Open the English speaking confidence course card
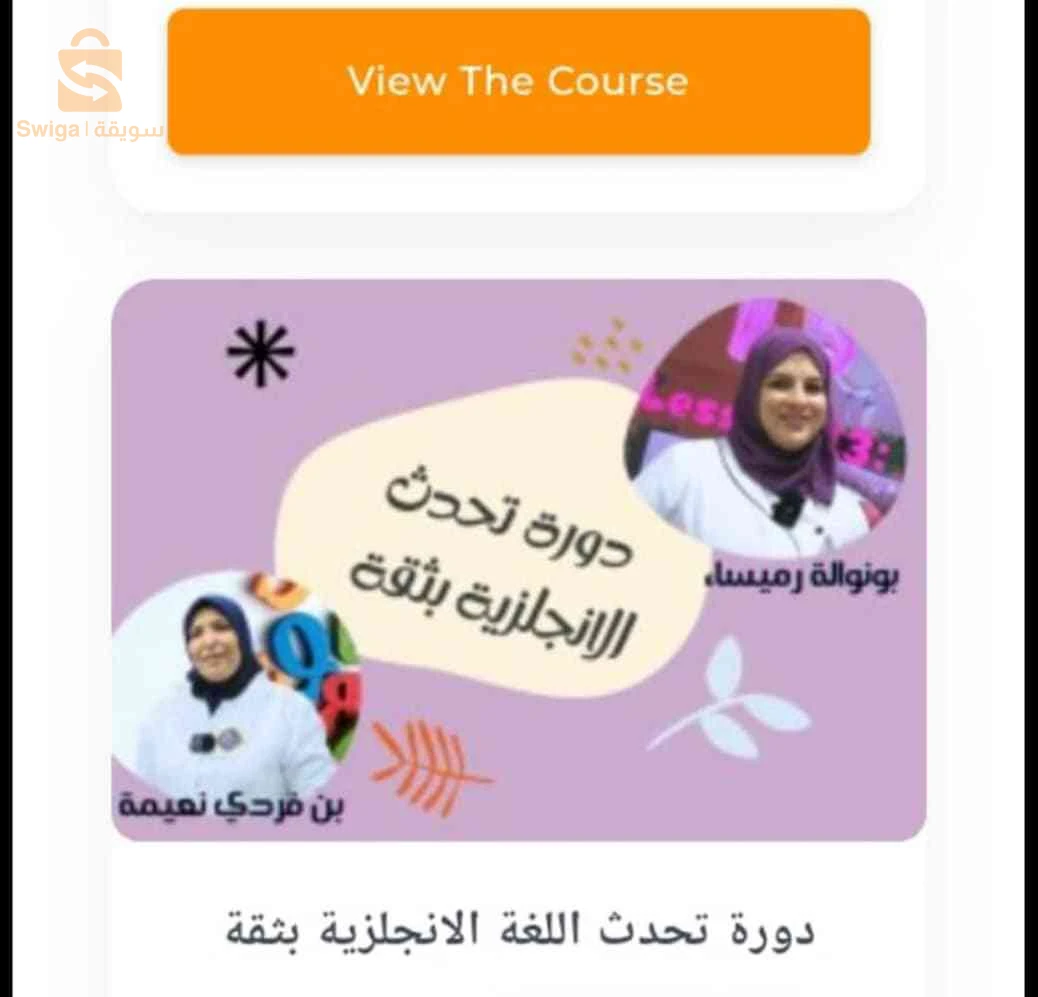1038x997 pixels. pos(518,560)
